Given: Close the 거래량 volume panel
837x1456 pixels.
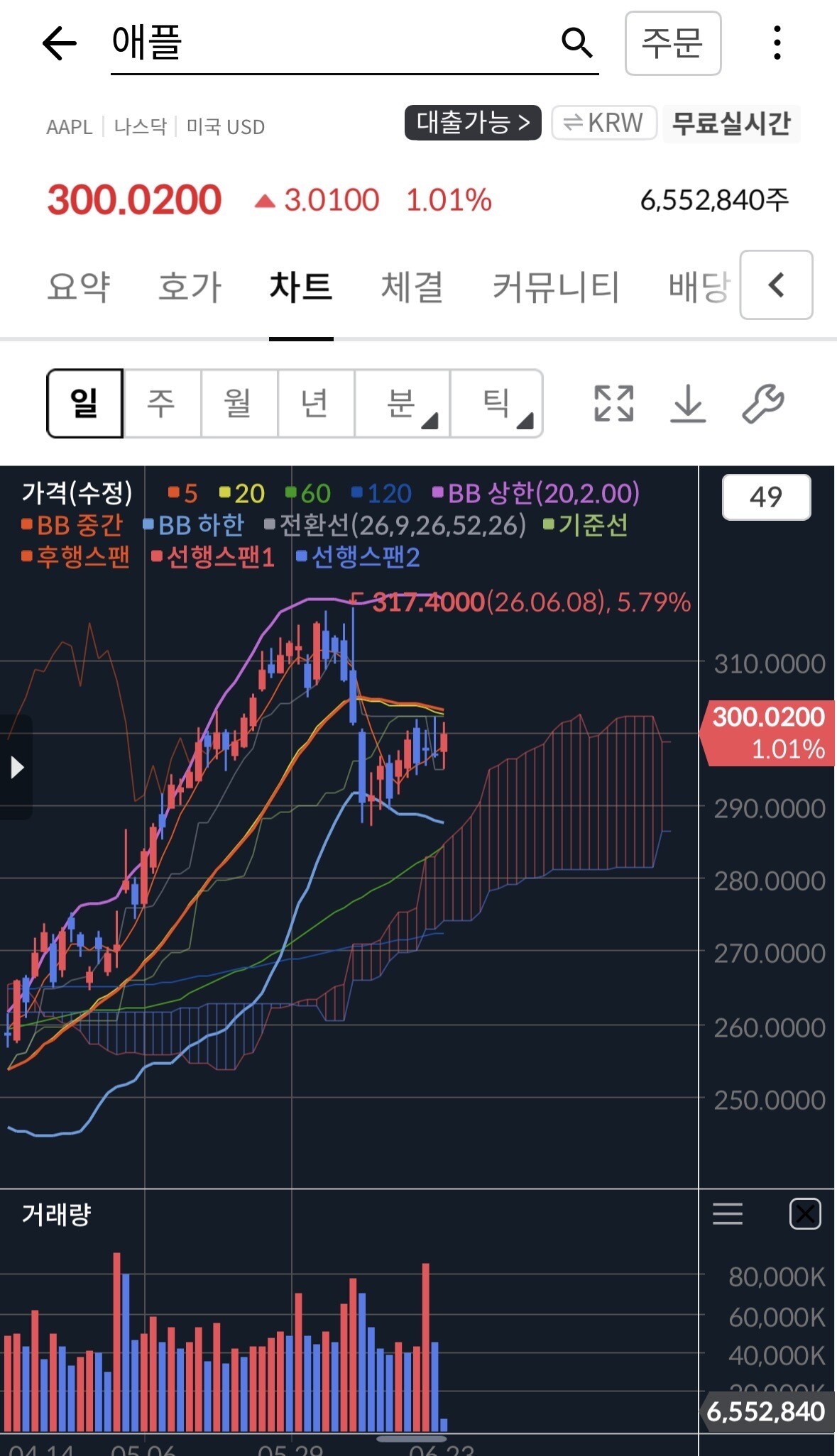Looking at the screenshot, I should [805, 1214].
